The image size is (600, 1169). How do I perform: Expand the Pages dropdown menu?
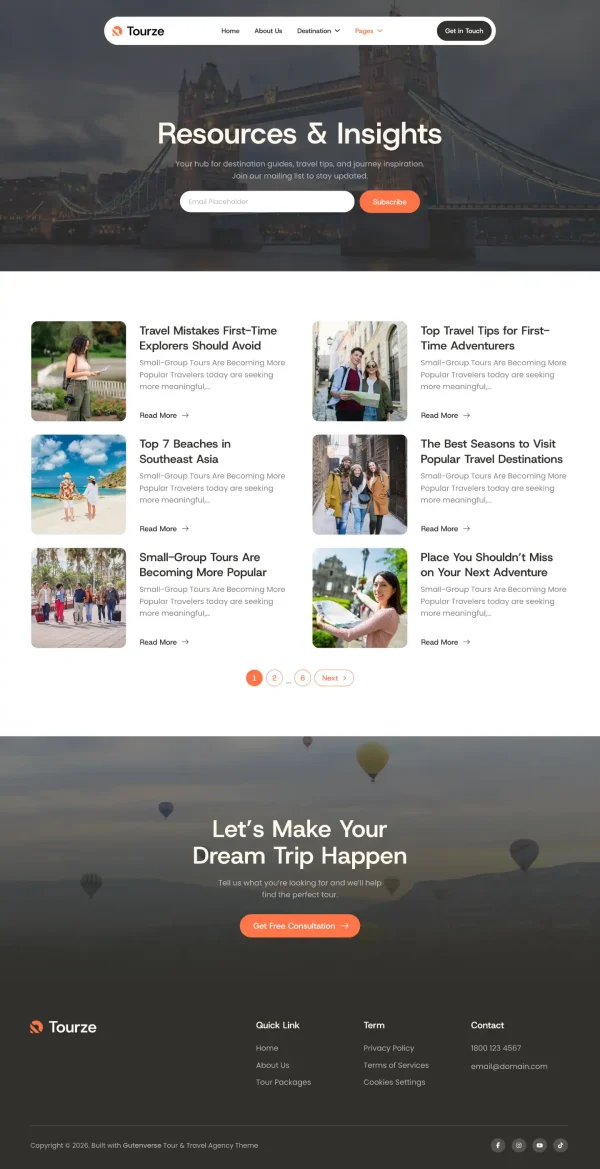pos(368,31)
